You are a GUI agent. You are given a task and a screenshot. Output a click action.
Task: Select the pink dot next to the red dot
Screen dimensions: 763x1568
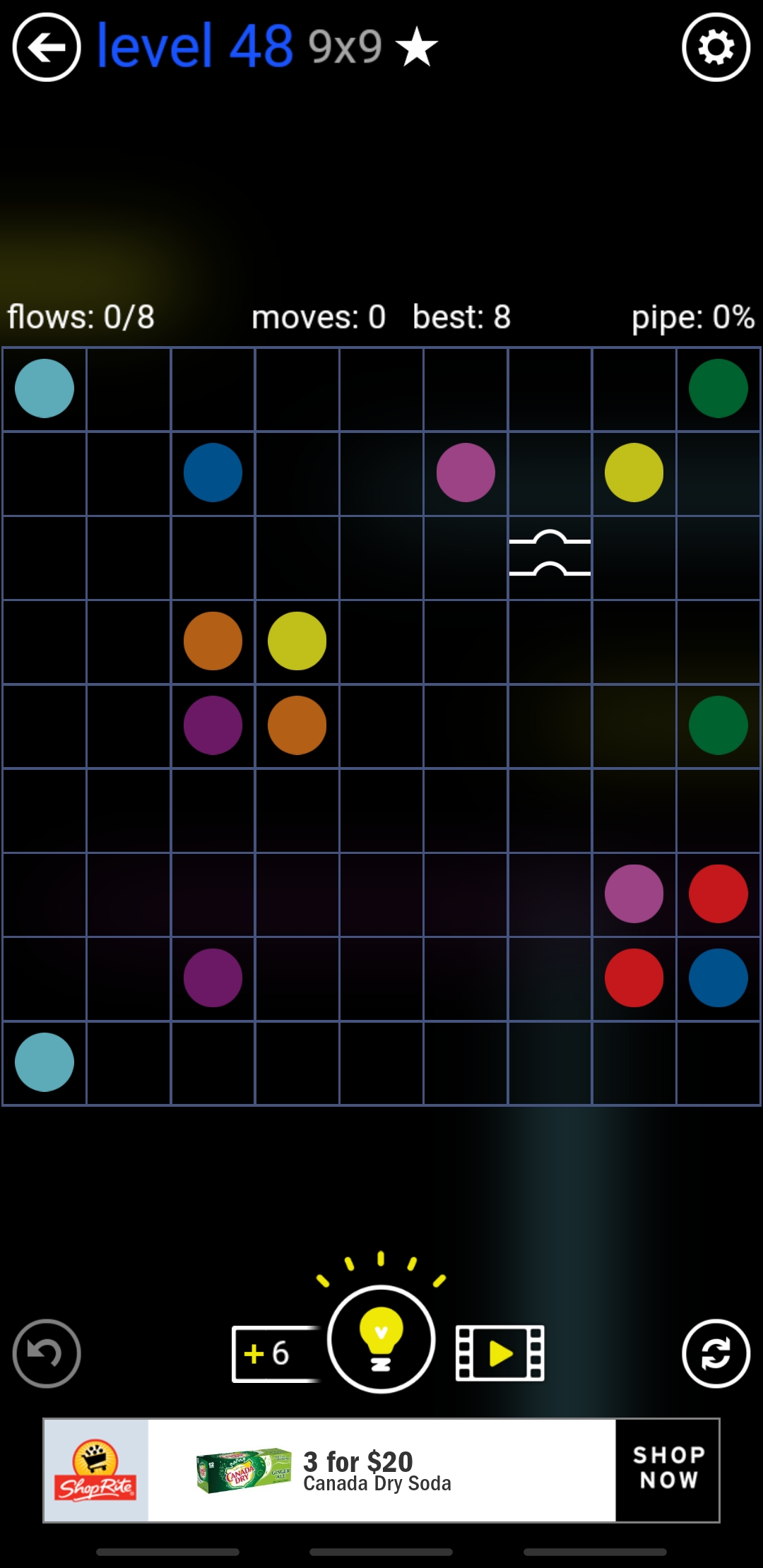point(634,893)
